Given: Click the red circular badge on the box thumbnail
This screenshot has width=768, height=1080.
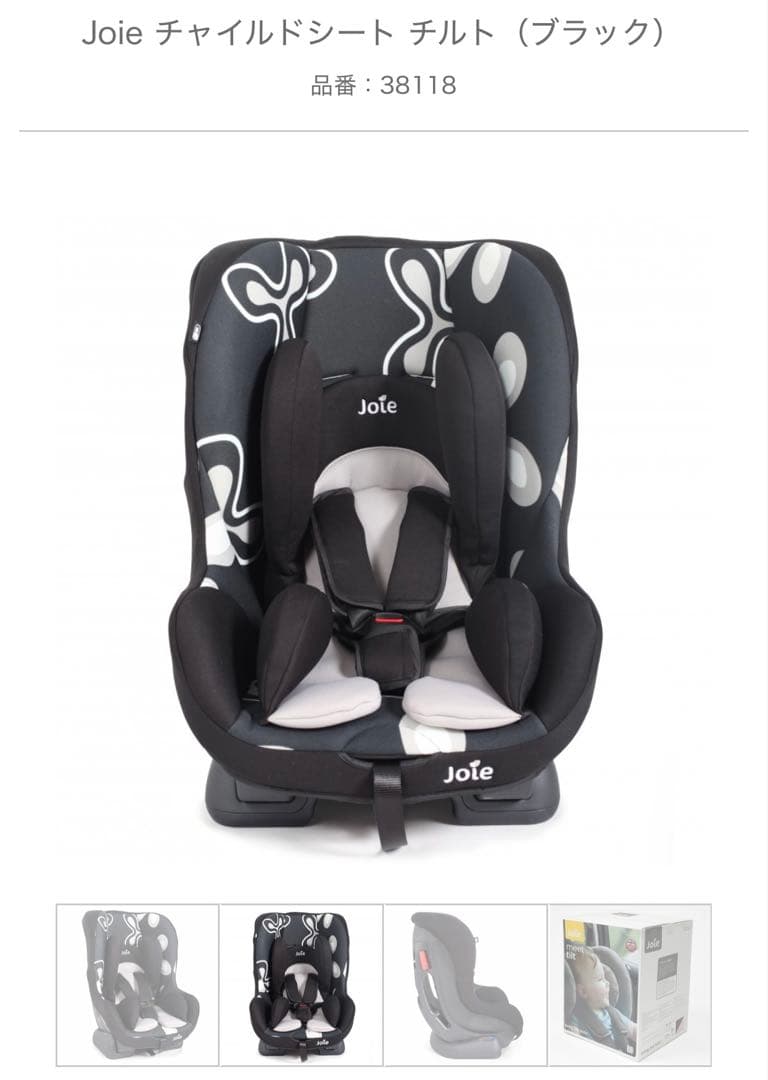Looking at the screenshot, I should click(x=630, y=944).
